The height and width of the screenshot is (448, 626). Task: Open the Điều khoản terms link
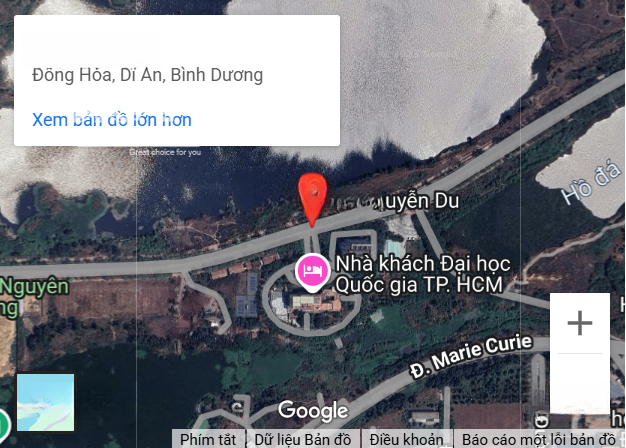click(406, 439)
